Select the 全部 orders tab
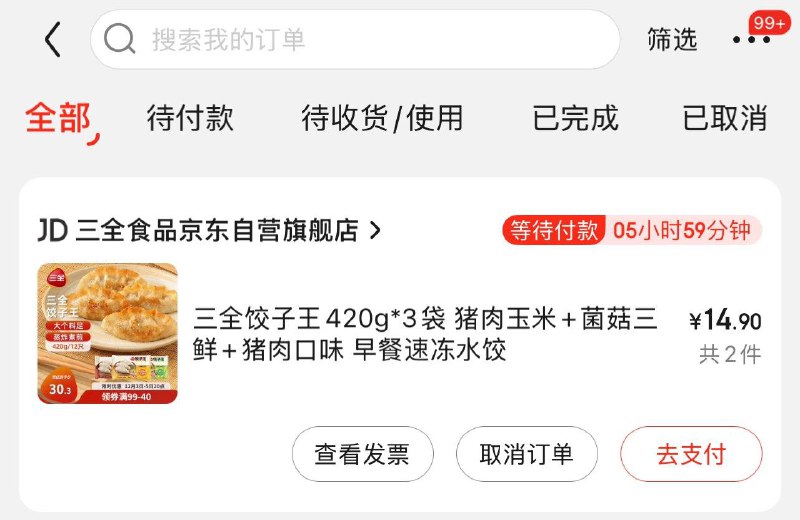 (58, 118)
